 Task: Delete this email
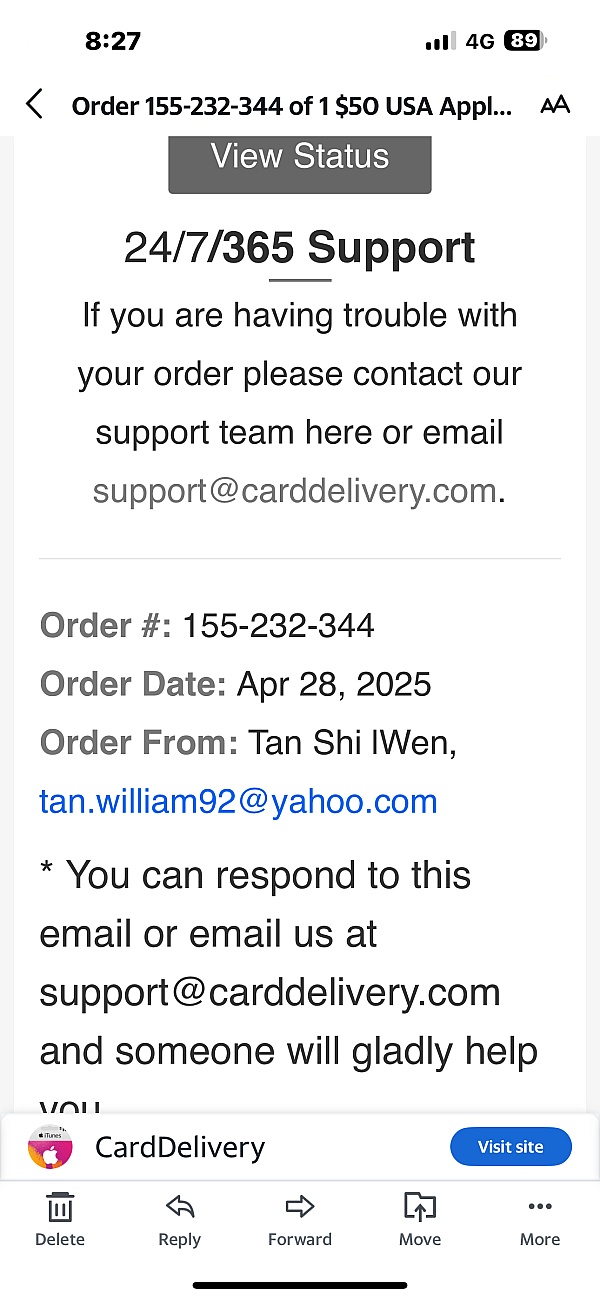click(x=60, y=1219)
